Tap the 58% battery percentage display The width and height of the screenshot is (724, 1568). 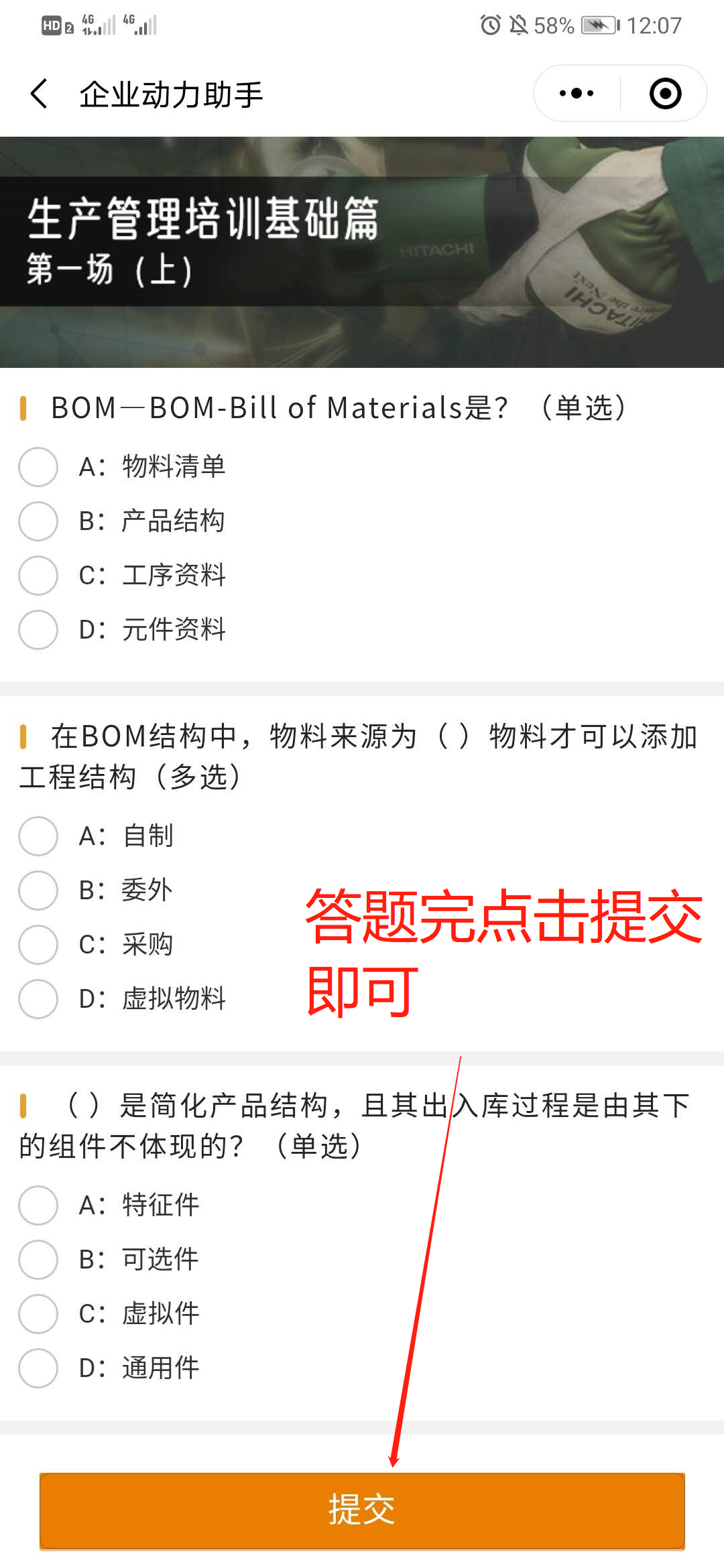click(554, 25)
